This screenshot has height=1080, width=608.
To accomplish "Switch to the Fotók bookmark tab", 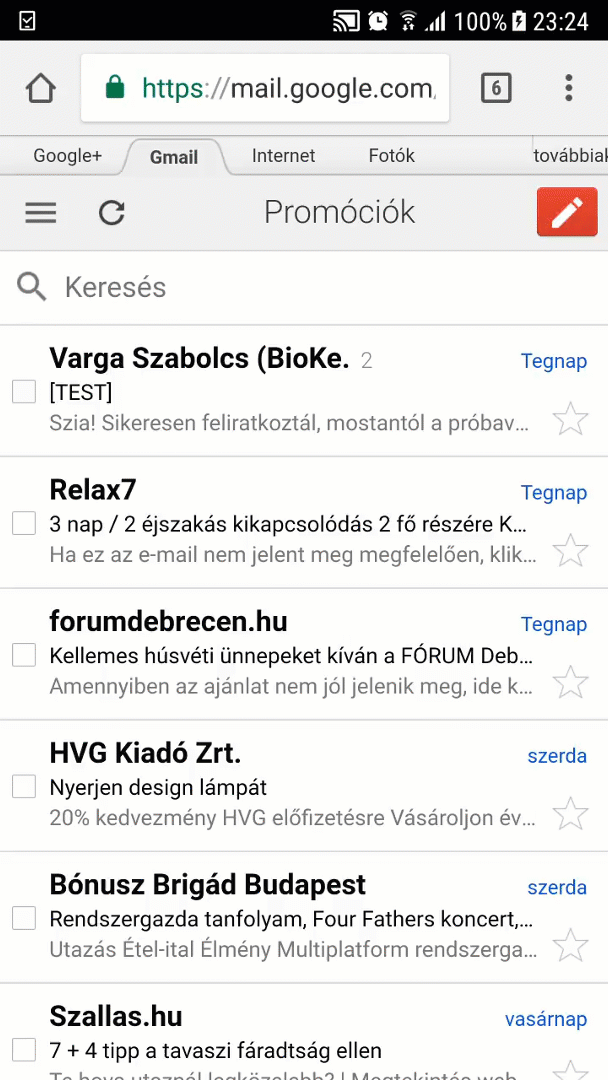I will tap(392, 156).
